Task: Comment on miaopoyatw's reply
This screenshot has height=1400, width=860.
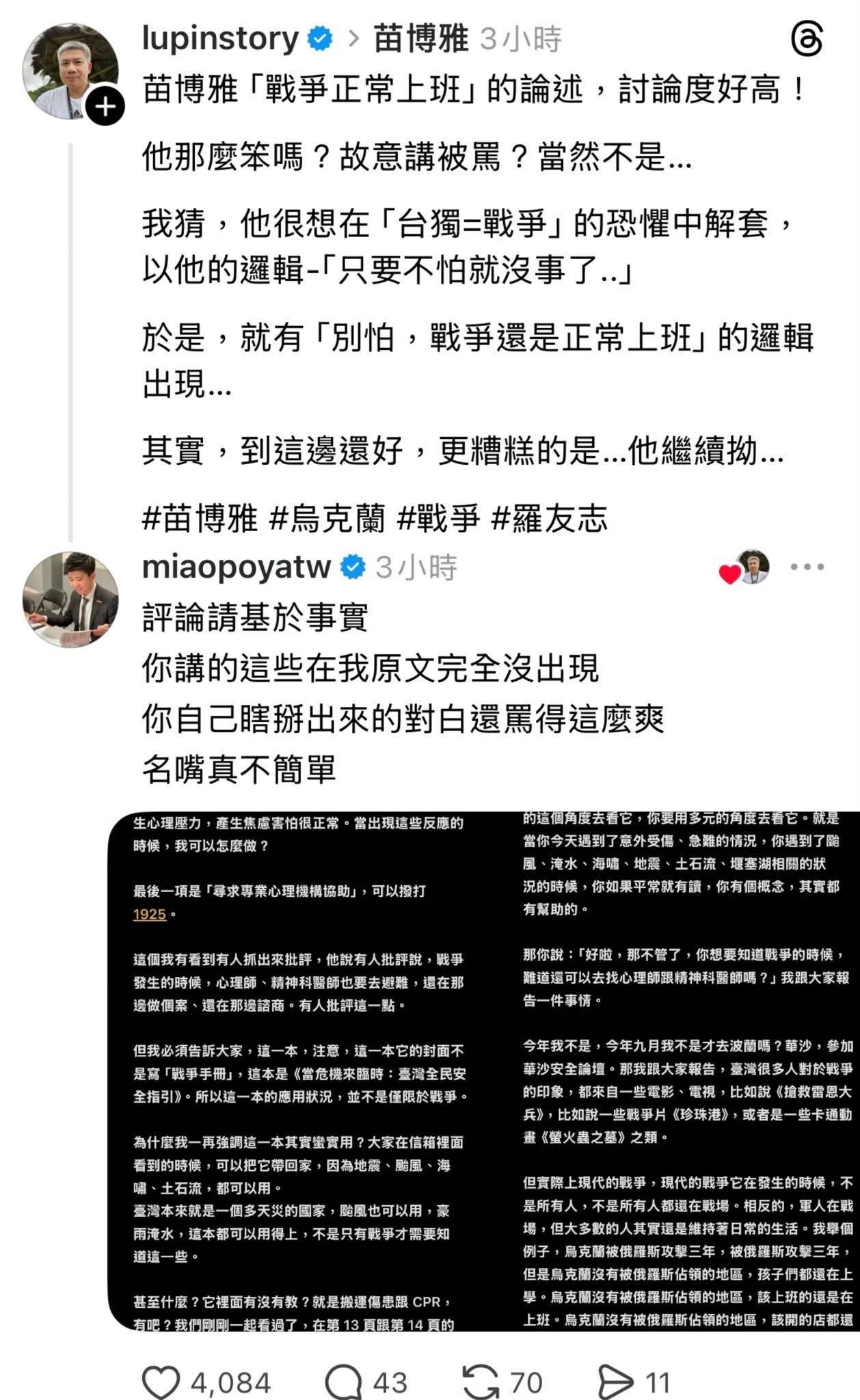Action: point(343,1382)
